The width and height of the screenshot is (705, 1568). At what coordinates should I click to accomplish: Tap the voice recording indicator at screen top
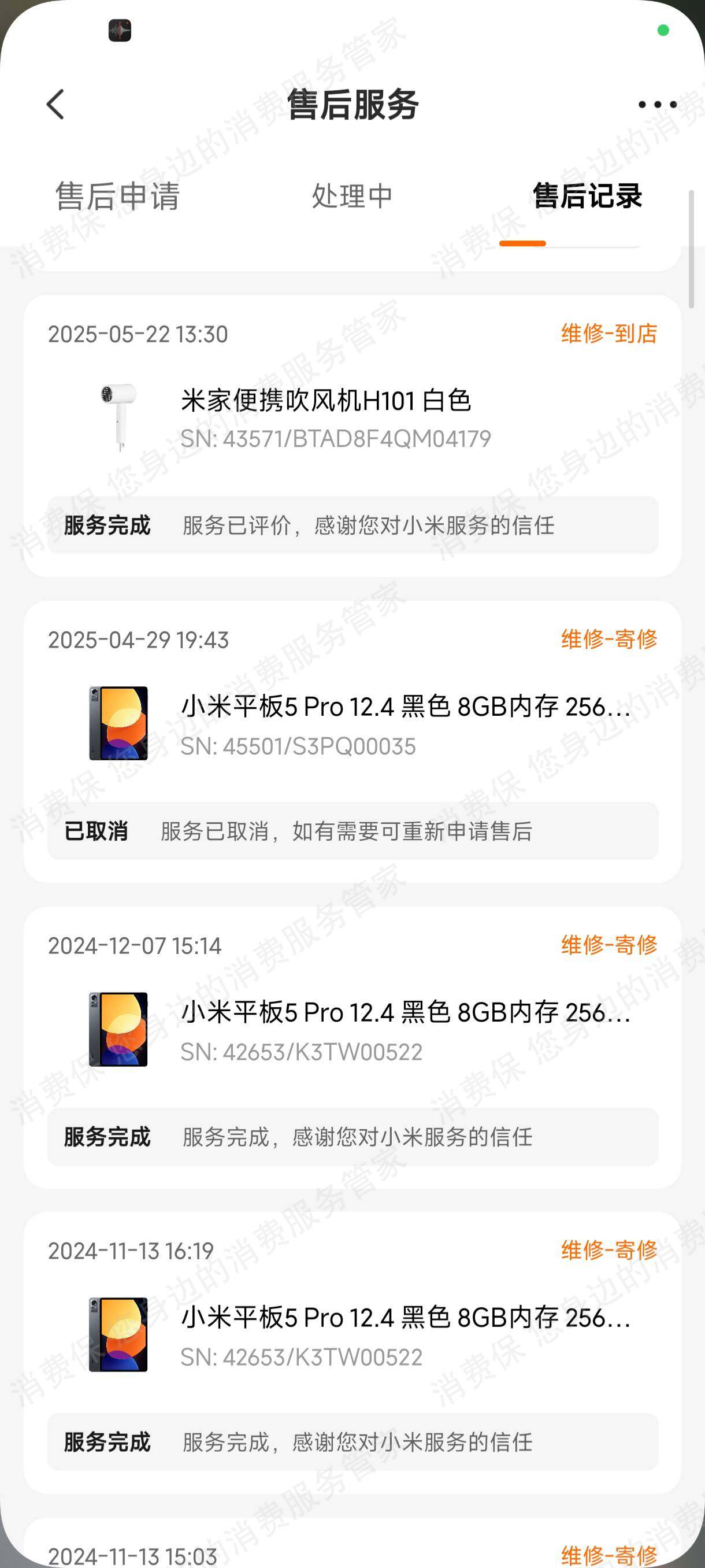click(120, 29)
